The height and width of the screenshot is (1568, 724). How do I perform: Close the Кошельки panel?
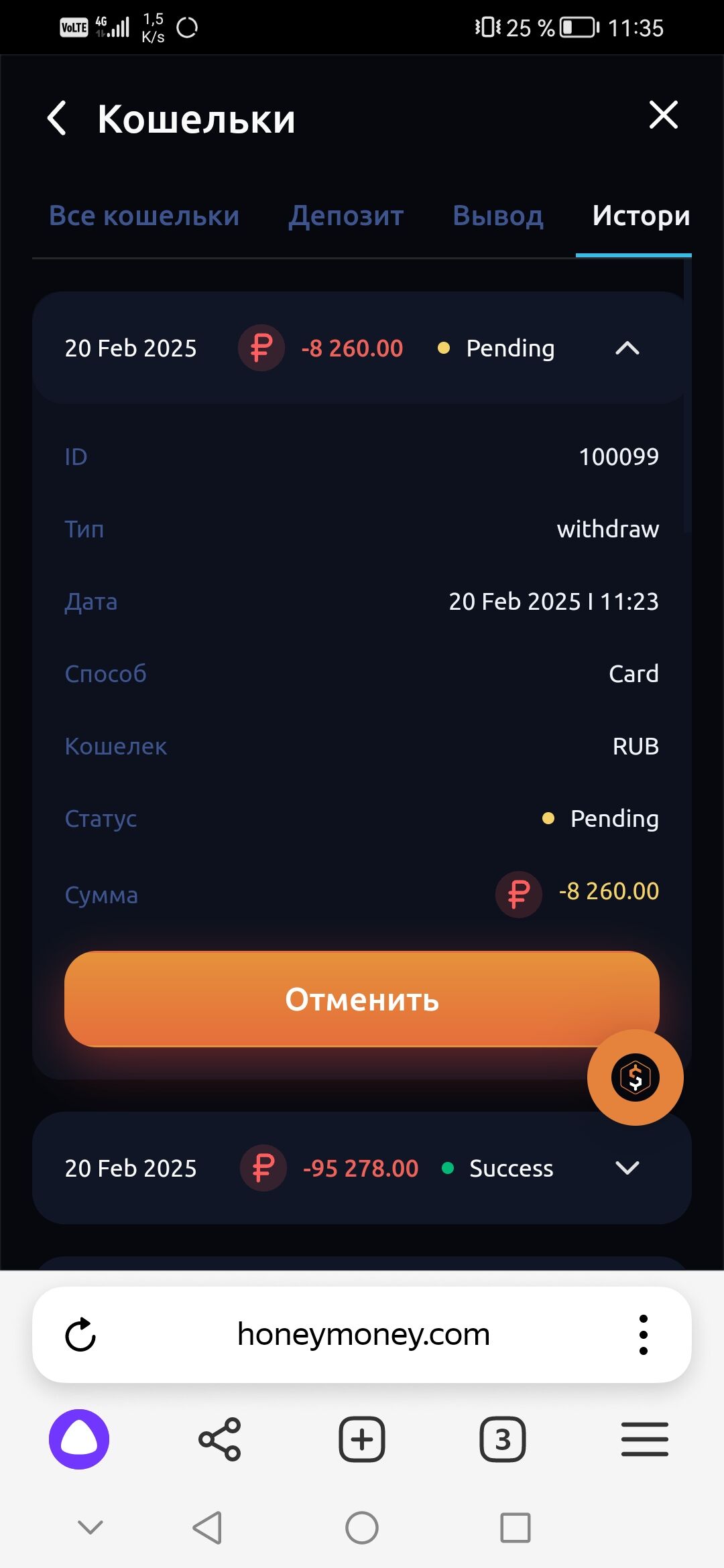point(663,115)
